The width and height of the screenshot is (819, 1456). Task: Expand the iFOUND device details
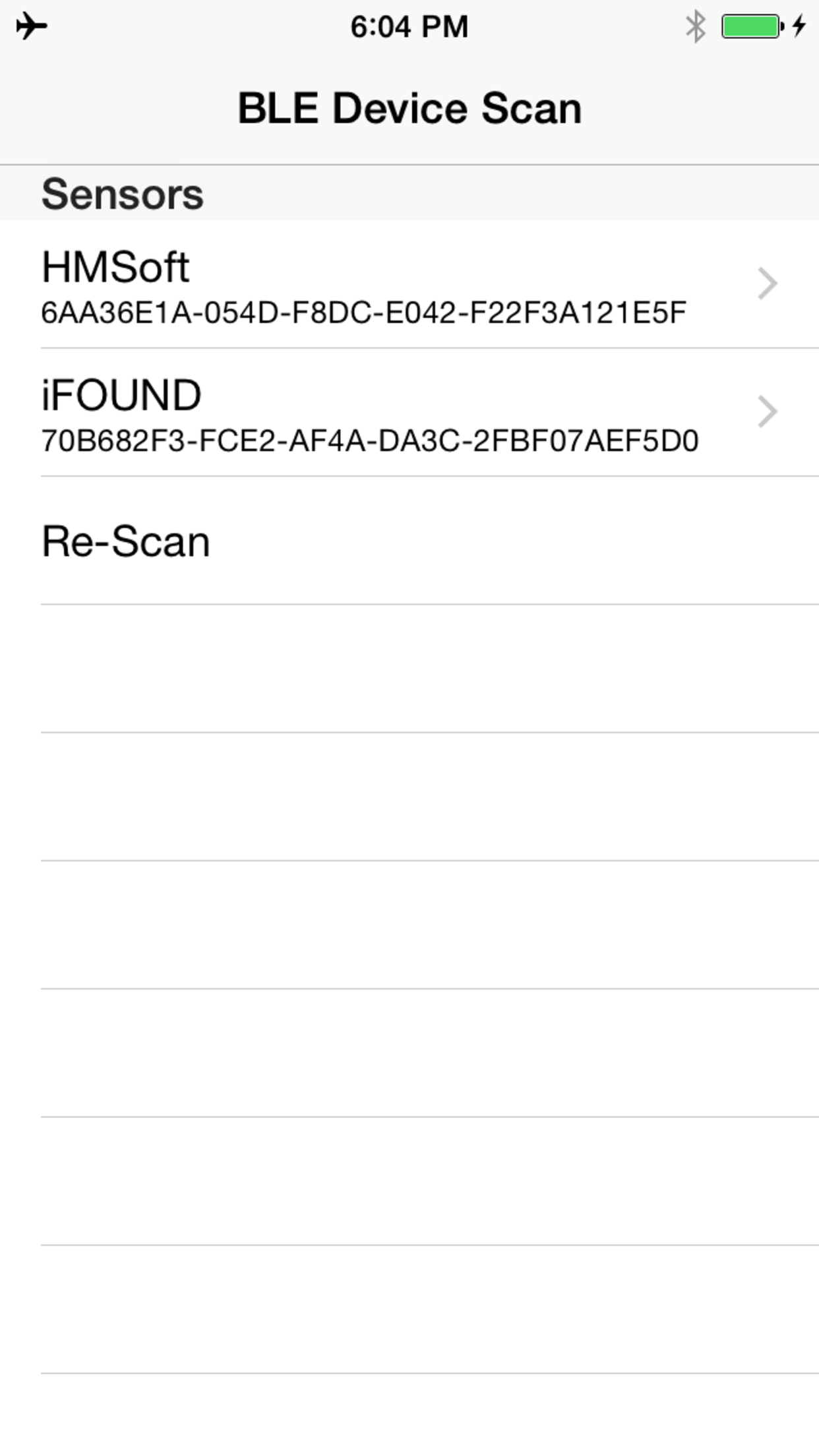click(x=409, y=411)
